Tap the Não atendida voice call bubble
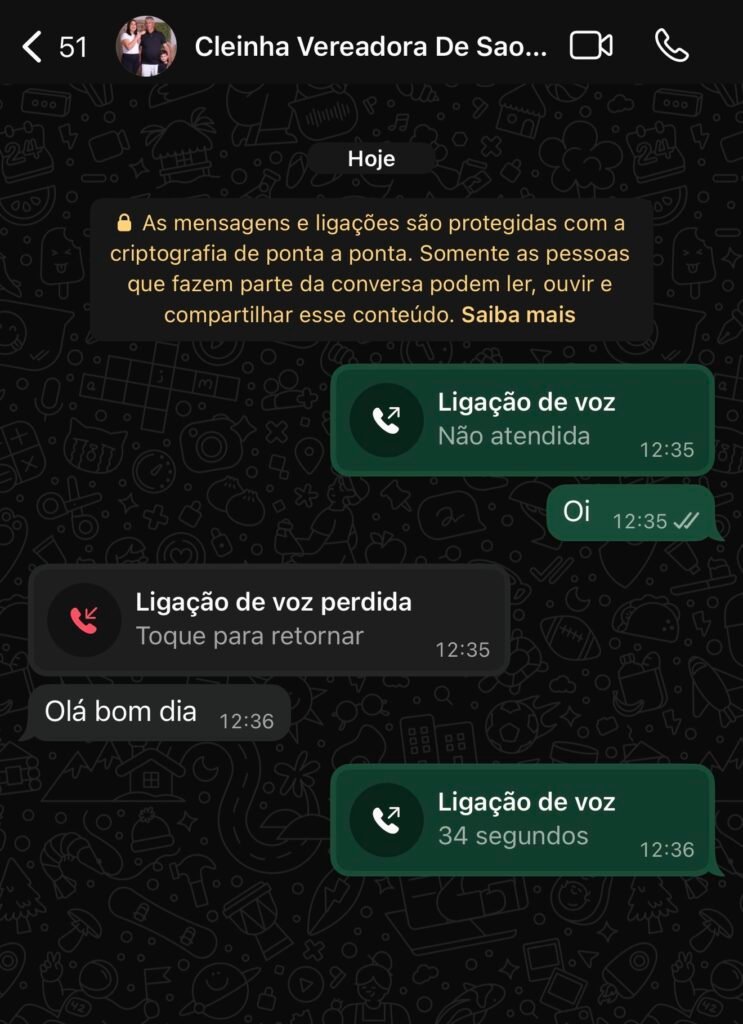Screen dimensions: 743x1024 [x=522, y=420]
